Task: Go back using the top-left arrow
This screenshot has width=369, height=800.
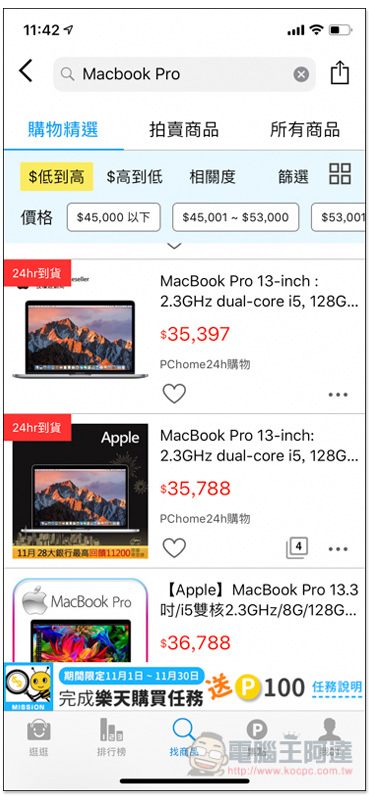Action: coord(26,71)
